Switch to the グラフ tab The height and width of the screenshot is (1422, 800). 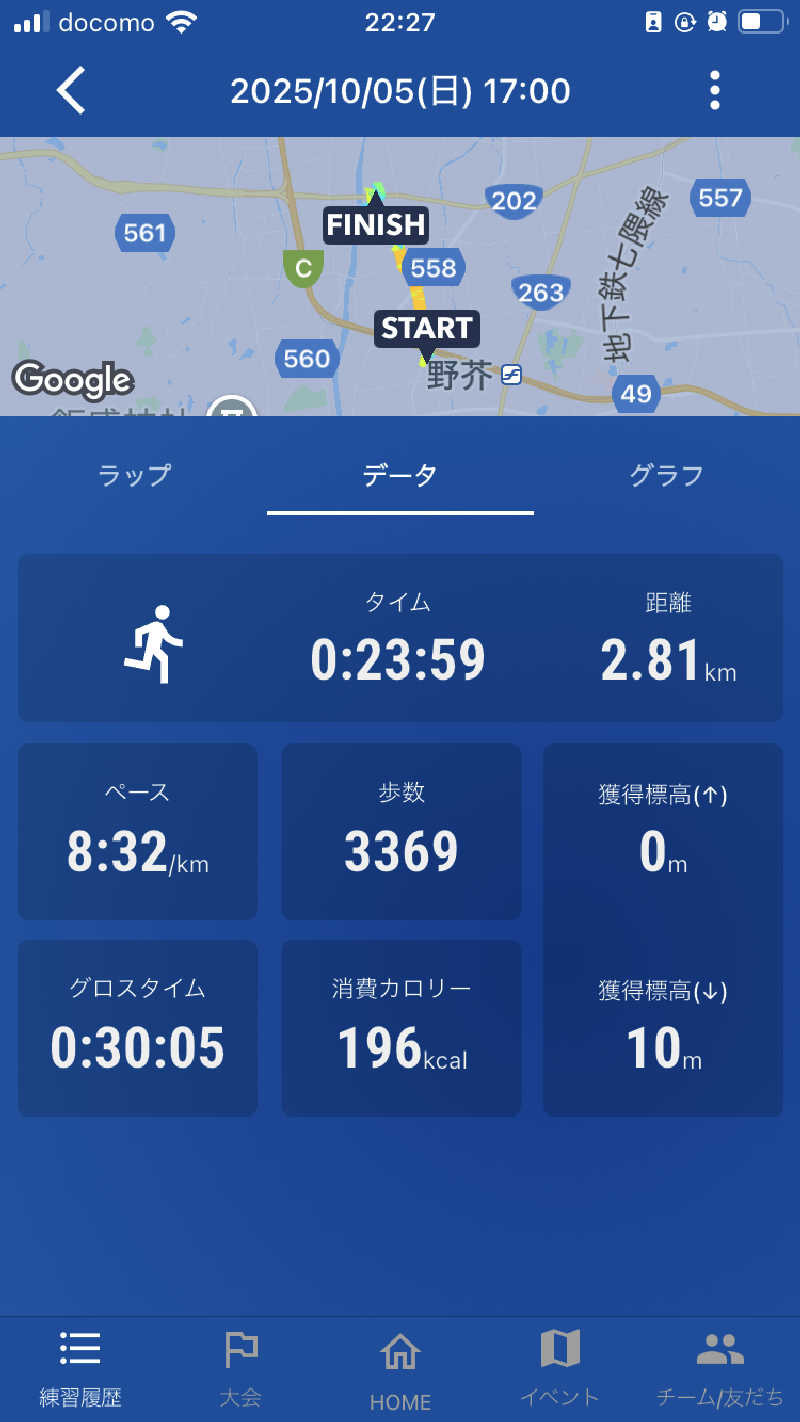click(x=666, y=476)
